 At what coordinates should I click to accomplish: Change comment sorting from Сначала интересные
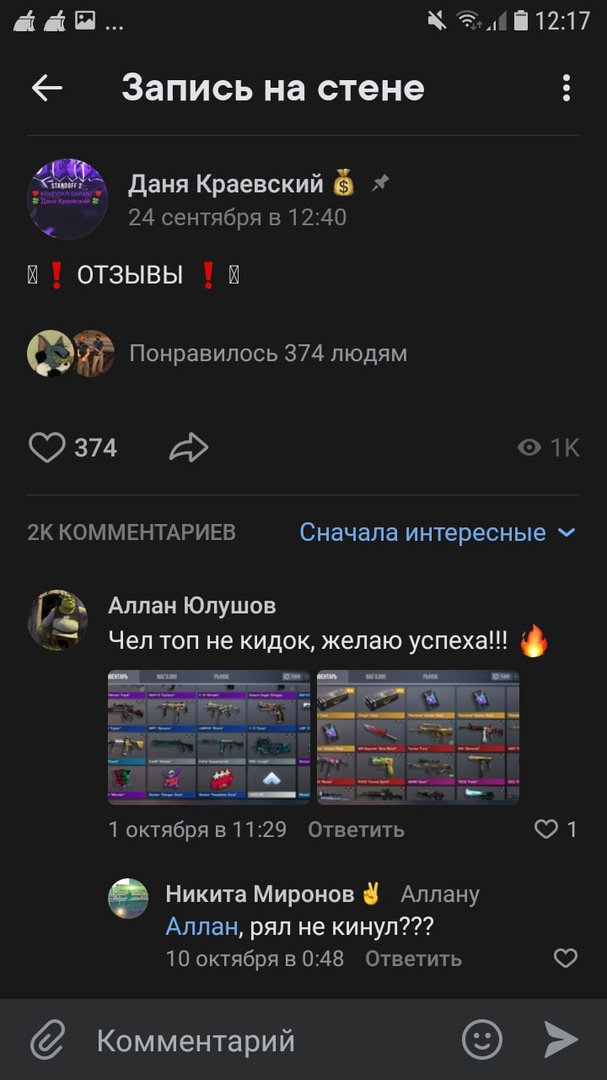click(437, 532)
